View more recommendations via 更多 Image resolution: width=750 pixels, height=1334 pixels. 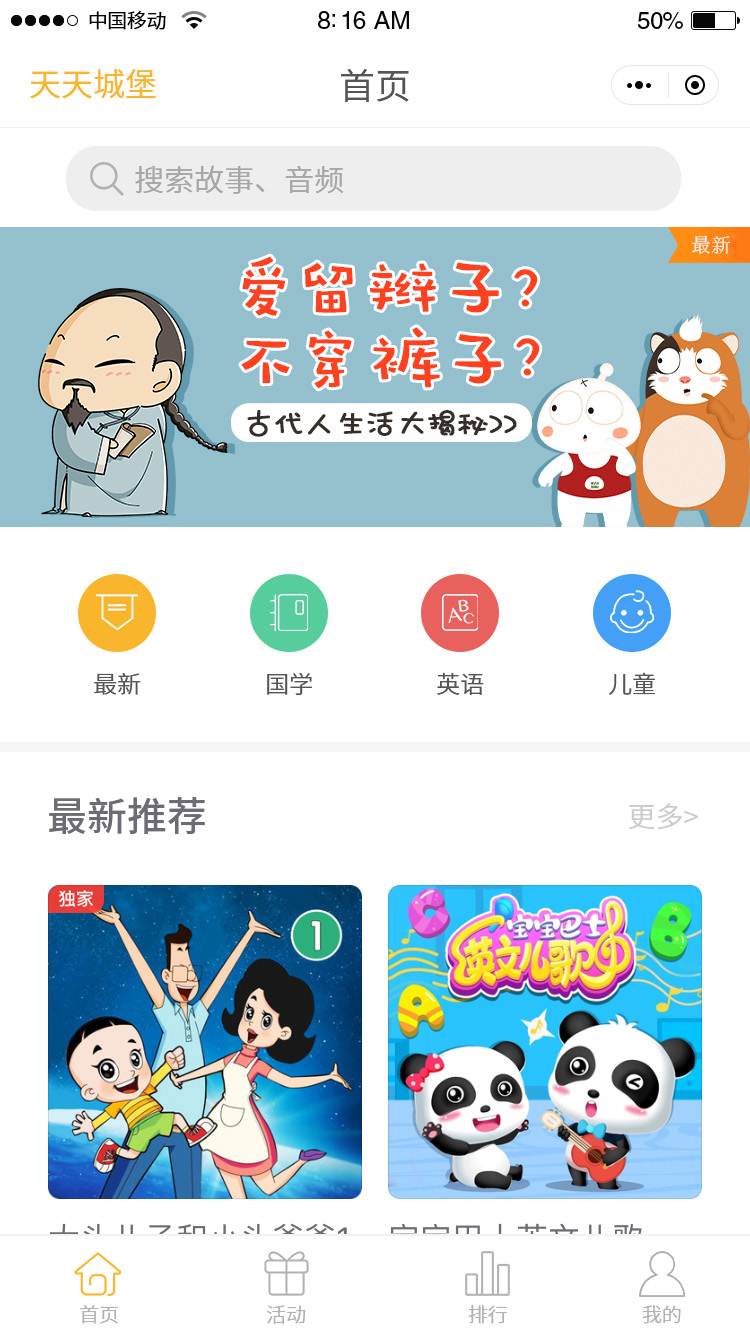(663, 817)
